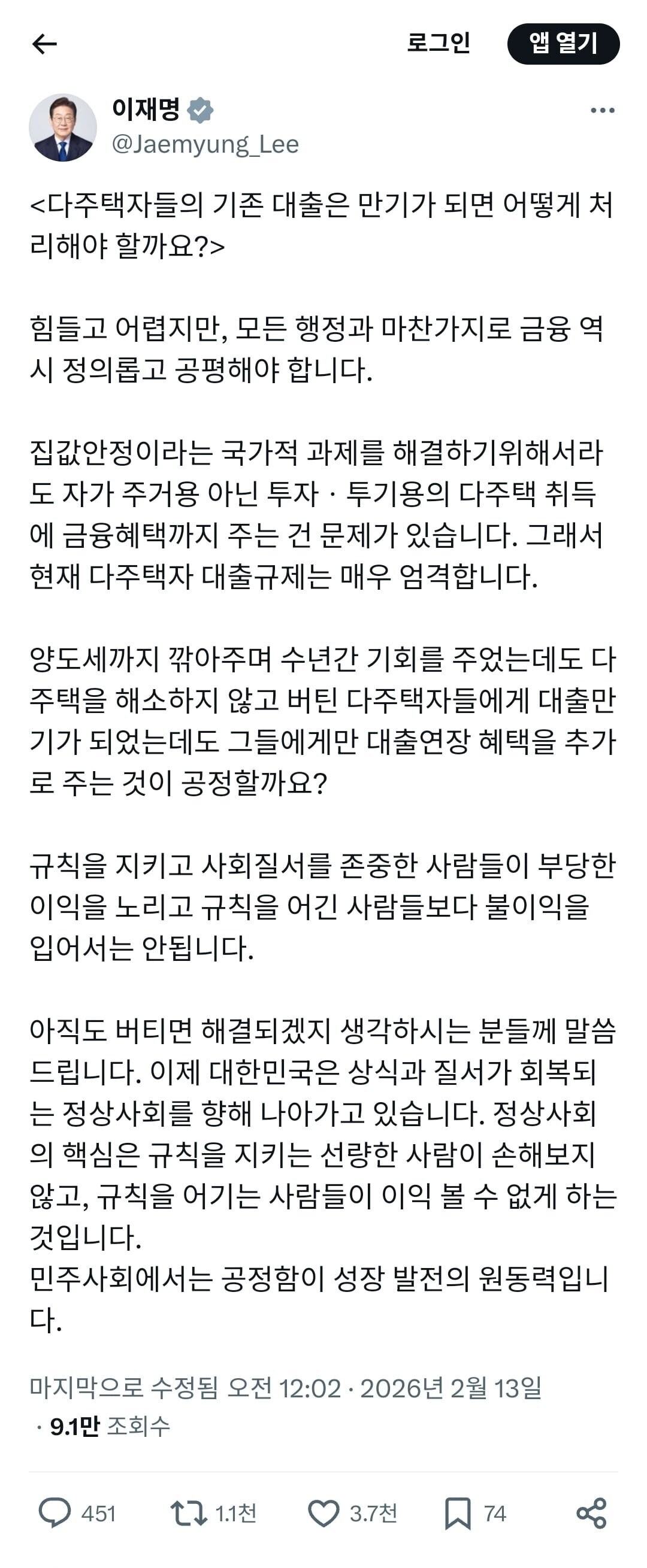Screen dimensions: 647x1568
Task: Open the @Jaemyung_Lee handle
Action: [x=205, y=145]
